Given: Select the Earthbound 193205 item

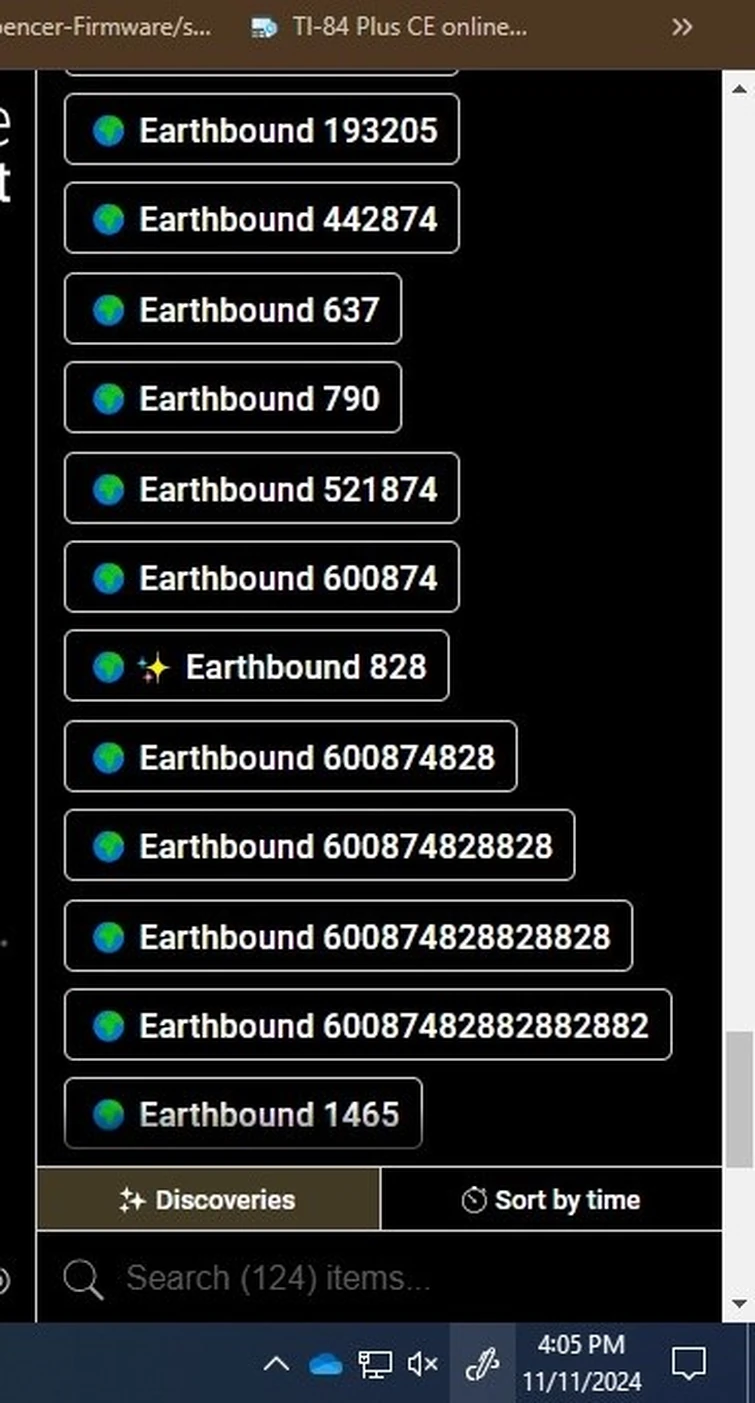Looking at the screenshot, I should [x=261, y=129].
